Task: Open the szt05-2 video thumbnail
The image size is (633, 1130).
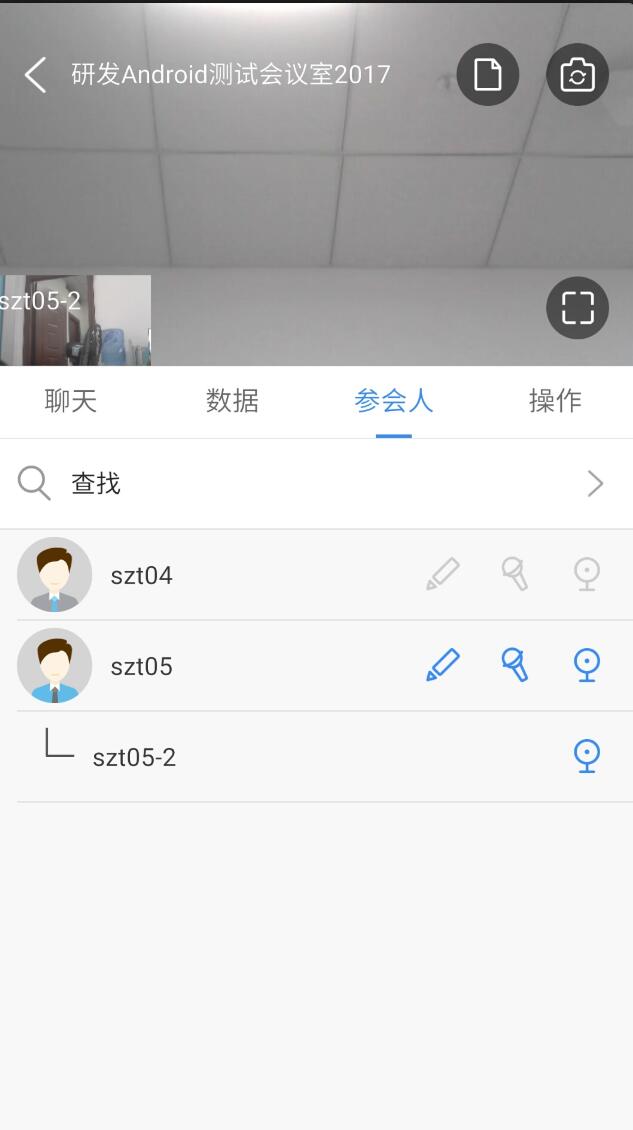Action: pyautogui.click(x=75, y=320)
